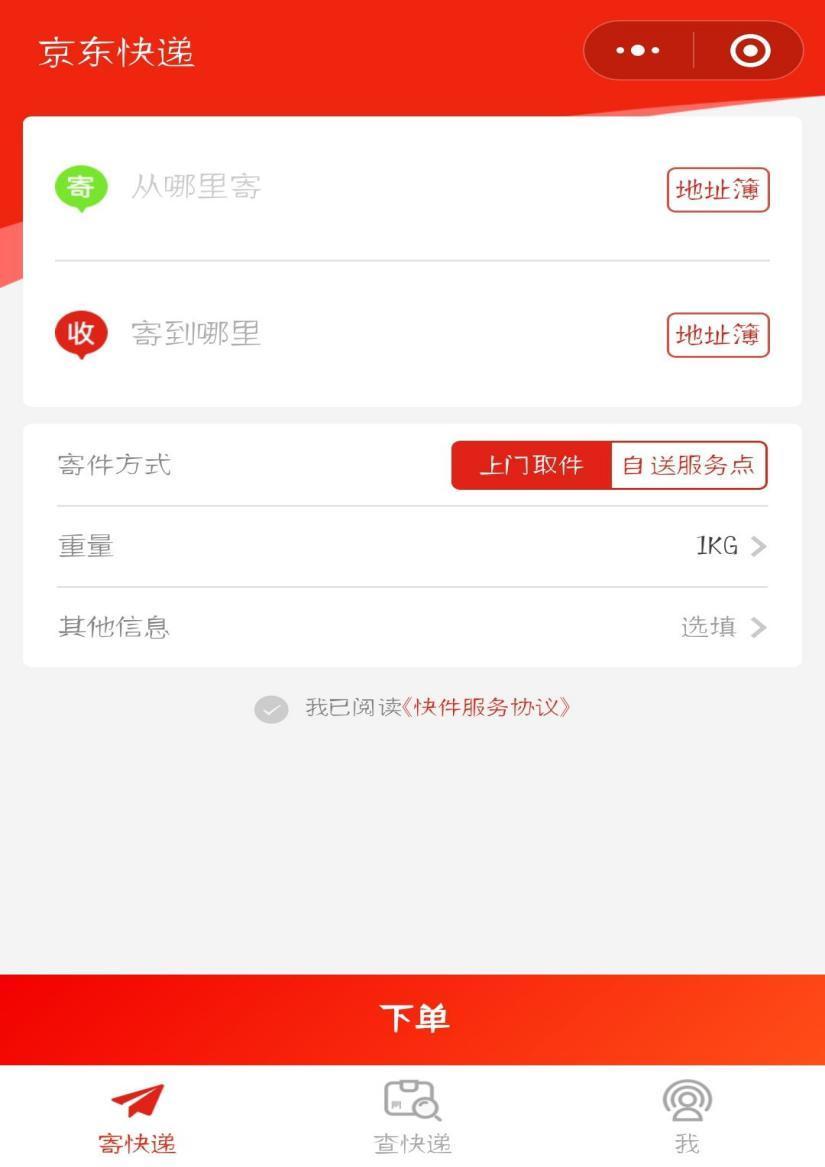Select the paper plane 寄快递 icon
Viewport: 825px width, 1167px height.
point(137,1100)
